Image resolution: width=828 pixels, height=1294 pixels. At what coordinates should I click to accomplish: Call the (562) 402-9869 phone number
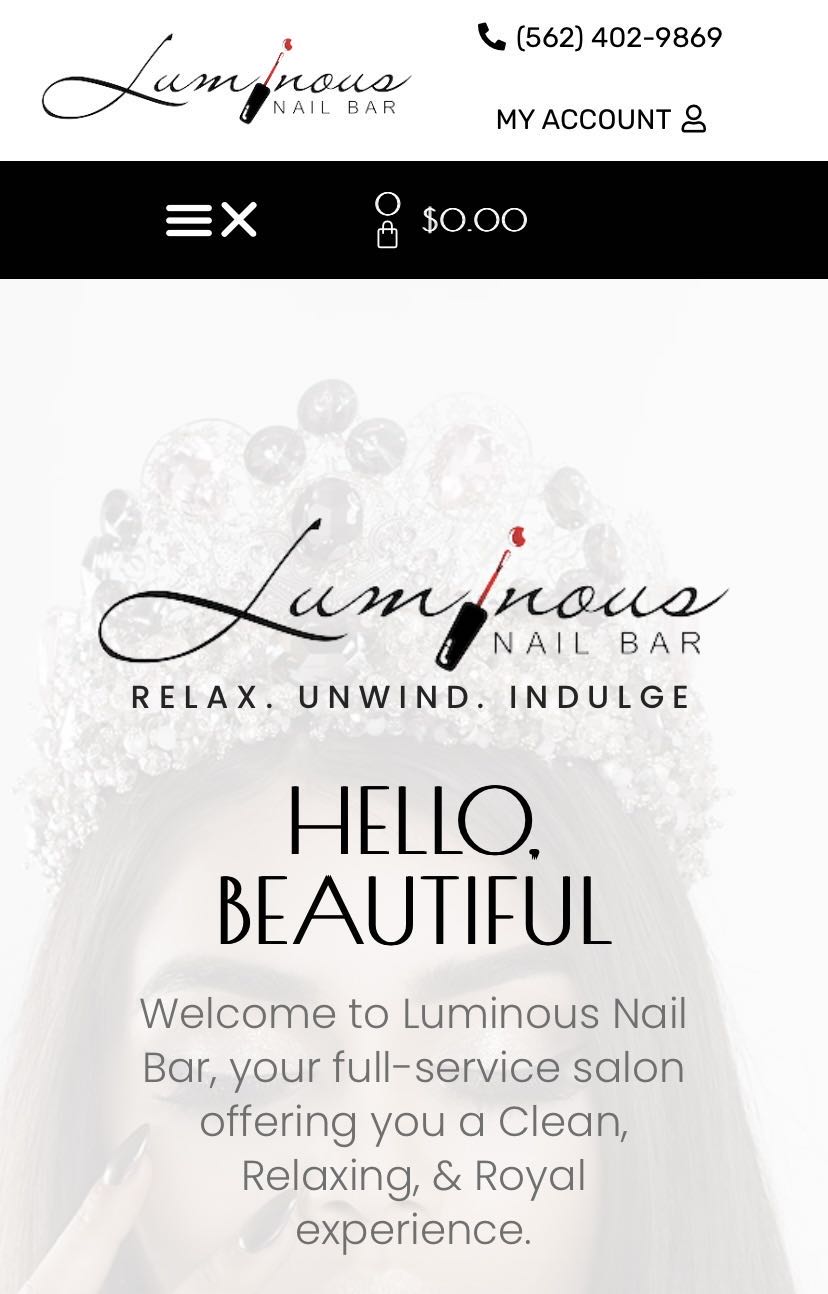pos(600,38)
